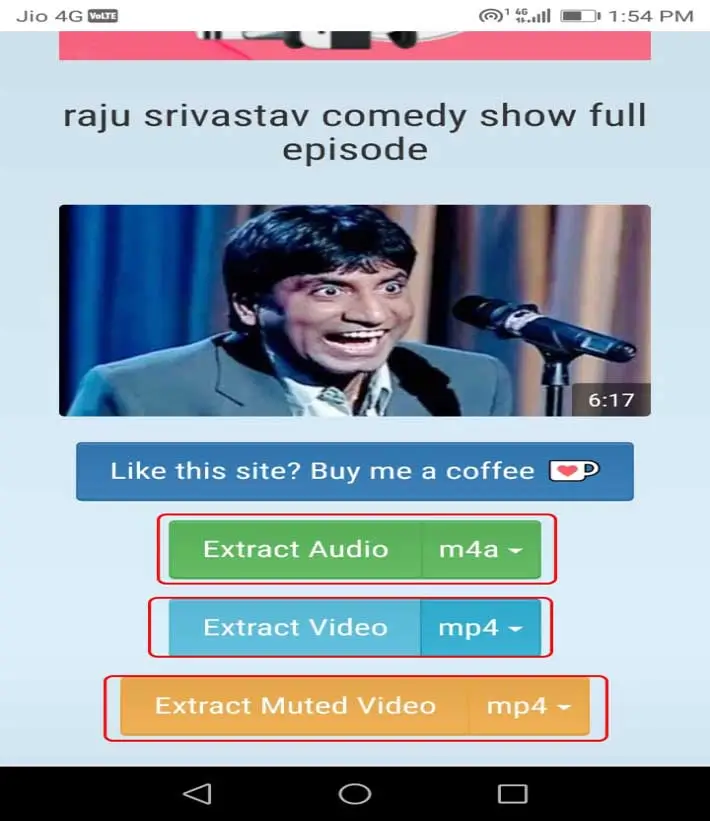
Task: Open the m4a audio format dropdown
Action: click(x=481, y=549)
